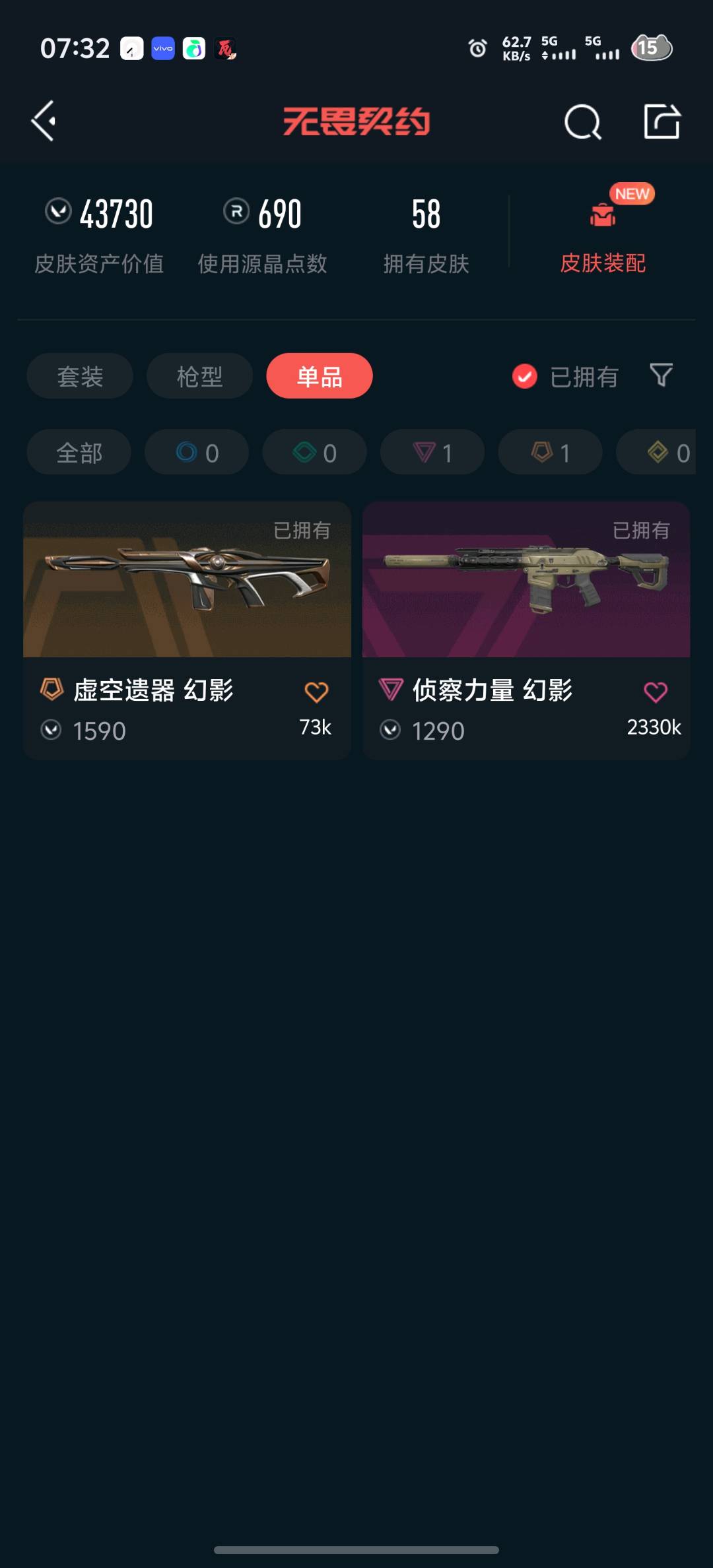Filter by orange pentagon rarity chip

[550, 453]
